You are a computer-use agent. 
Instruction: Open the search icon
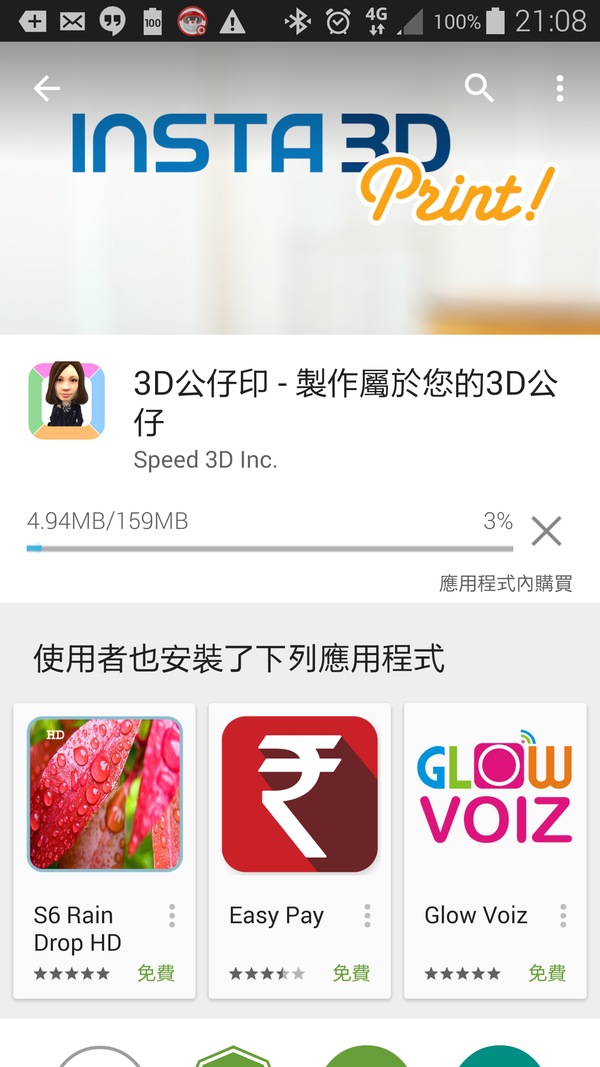[x=480, y=89]
